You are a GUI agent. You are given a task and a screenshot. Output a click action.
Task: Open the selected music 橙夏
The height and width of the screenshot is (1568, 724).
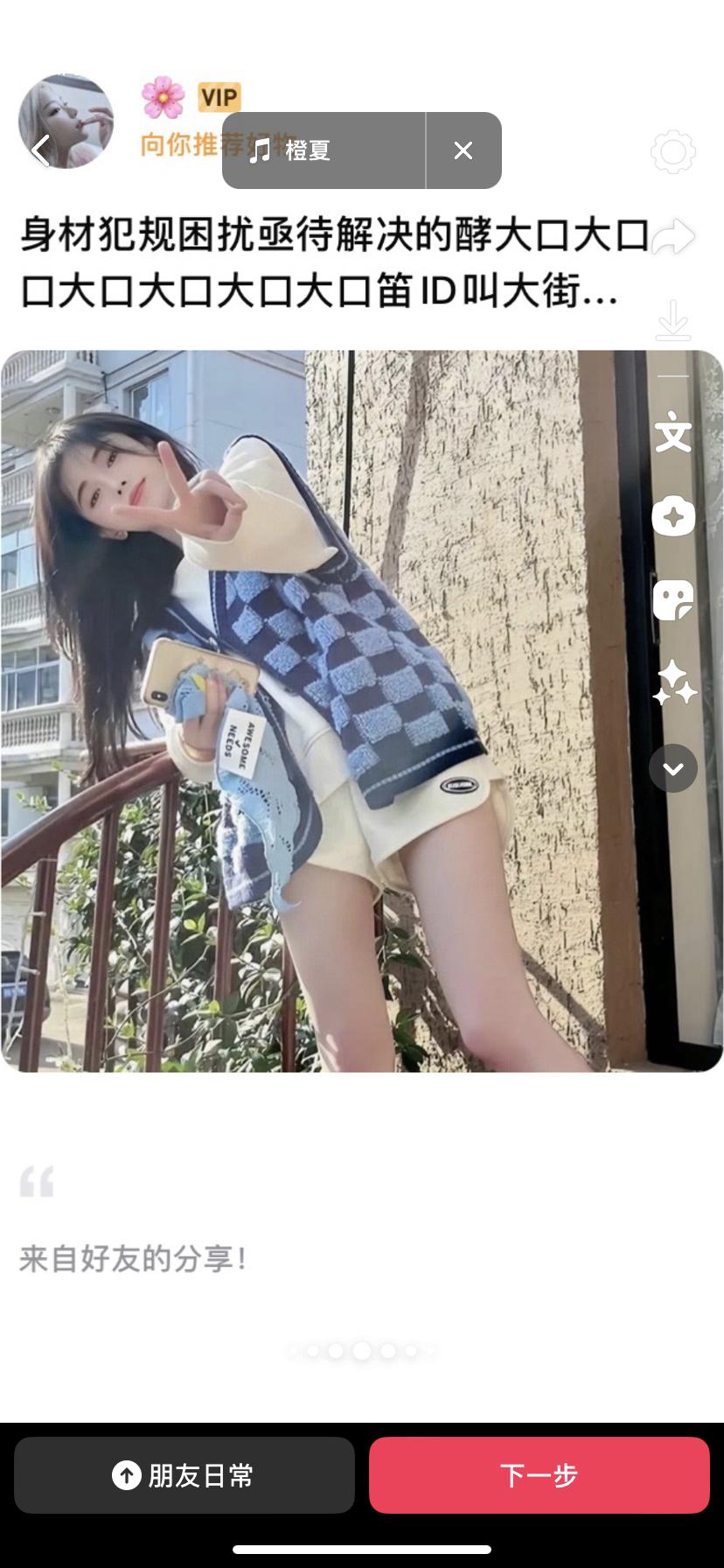324,150
